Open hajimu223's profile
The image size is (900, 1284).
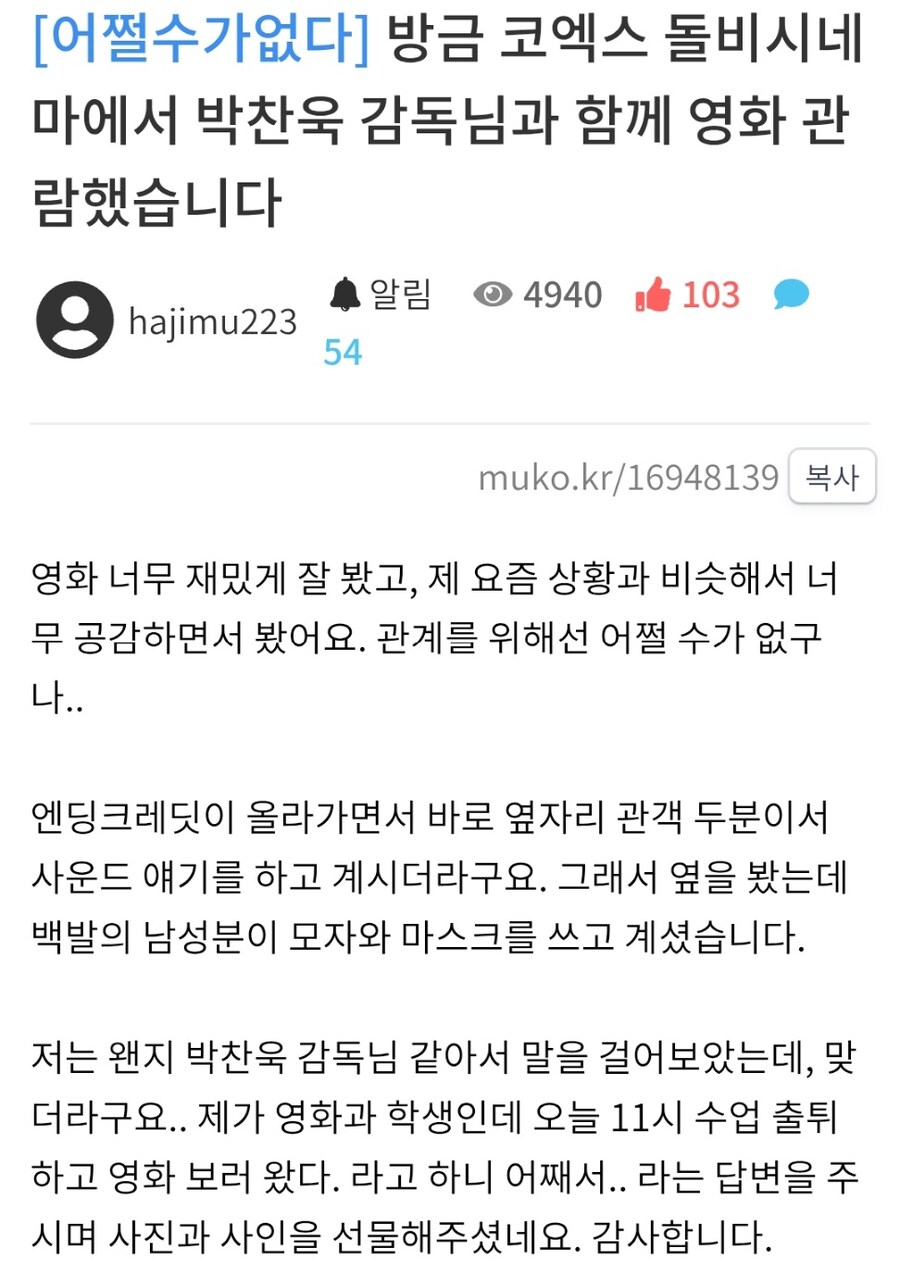[212, 321]
